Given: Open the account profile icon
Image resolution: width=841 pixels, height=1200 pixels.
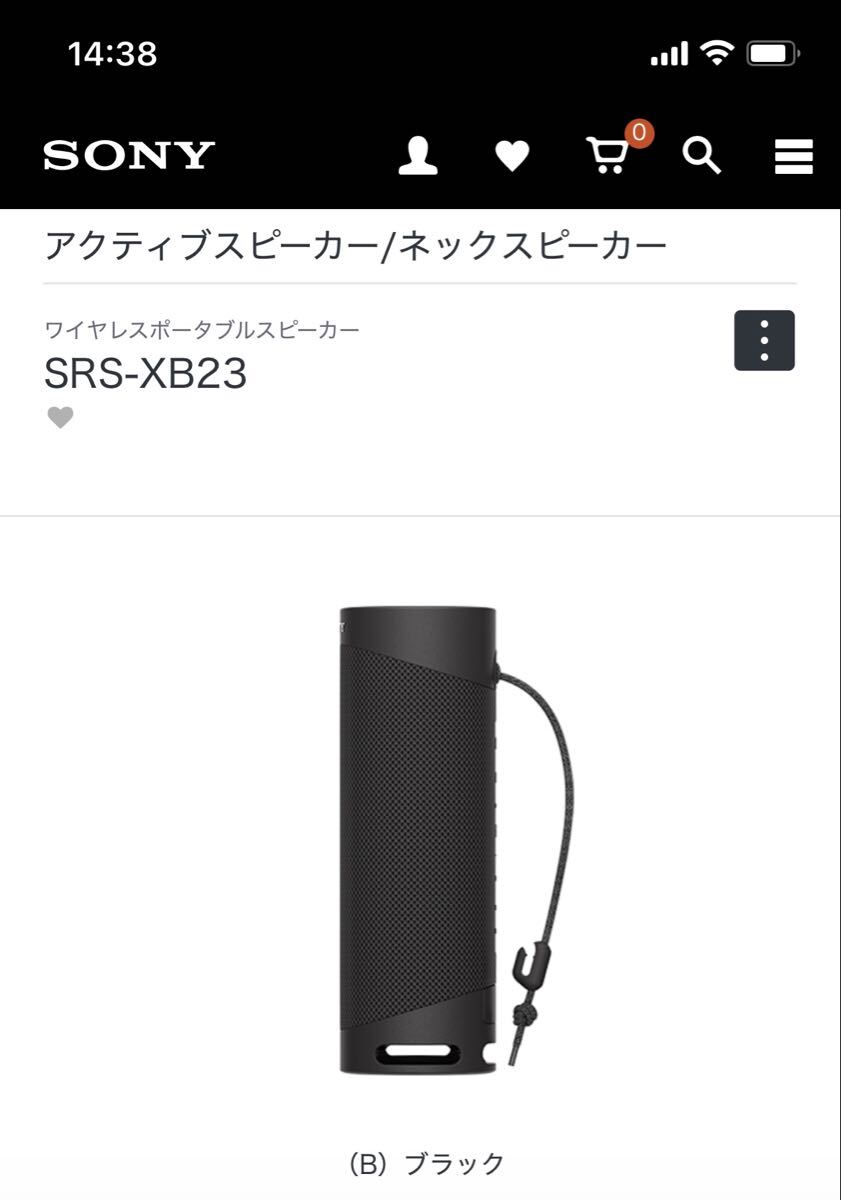Looking at the screenshot, I should click(x=418, y=156).
